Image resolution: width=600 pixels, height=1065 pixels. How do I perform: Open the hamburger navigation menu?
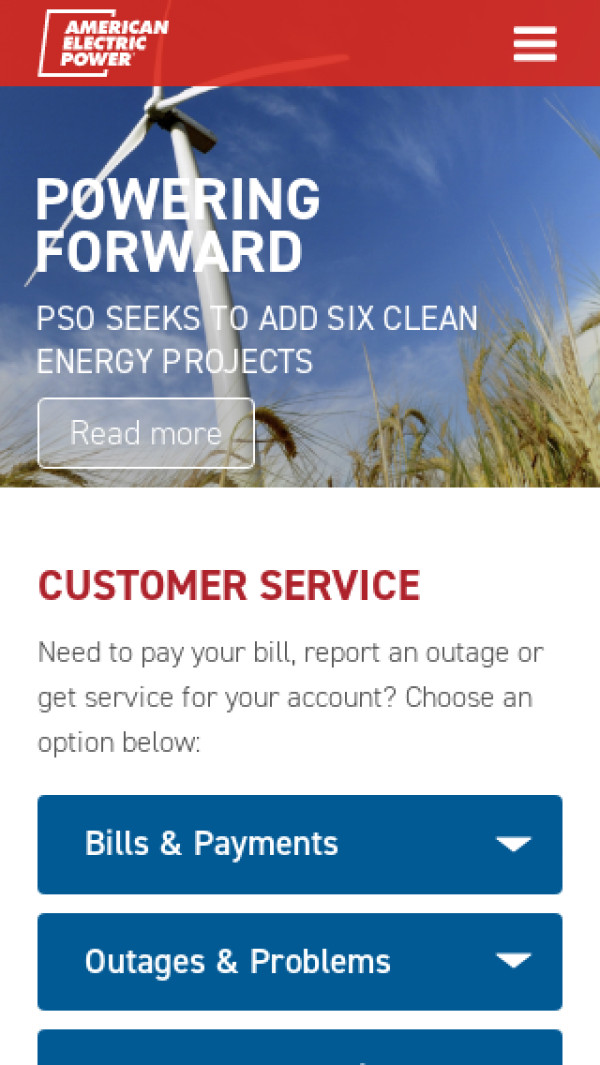tap(534, 44)
